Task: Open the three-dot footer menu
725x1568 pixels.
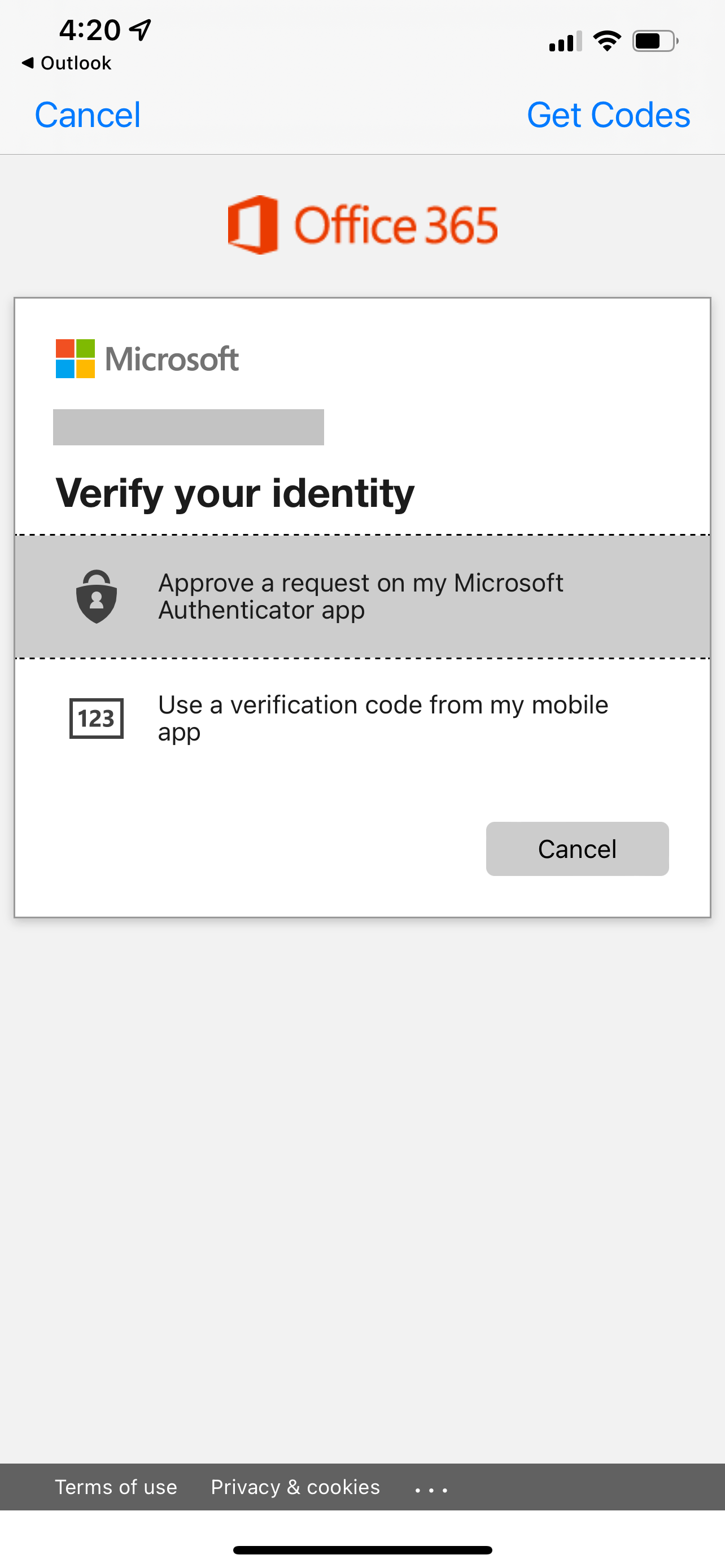Action: pos(431,1490)
